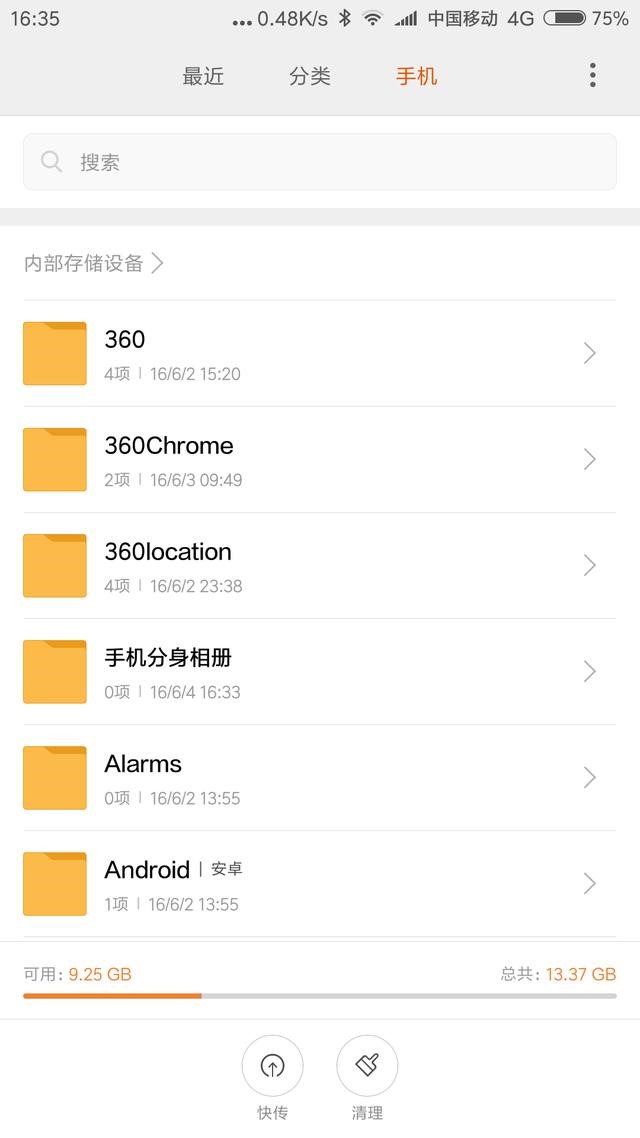Screen dimensions: 640x1138
Task: Open the 360Chrome folder
Action: coord(320,460)
